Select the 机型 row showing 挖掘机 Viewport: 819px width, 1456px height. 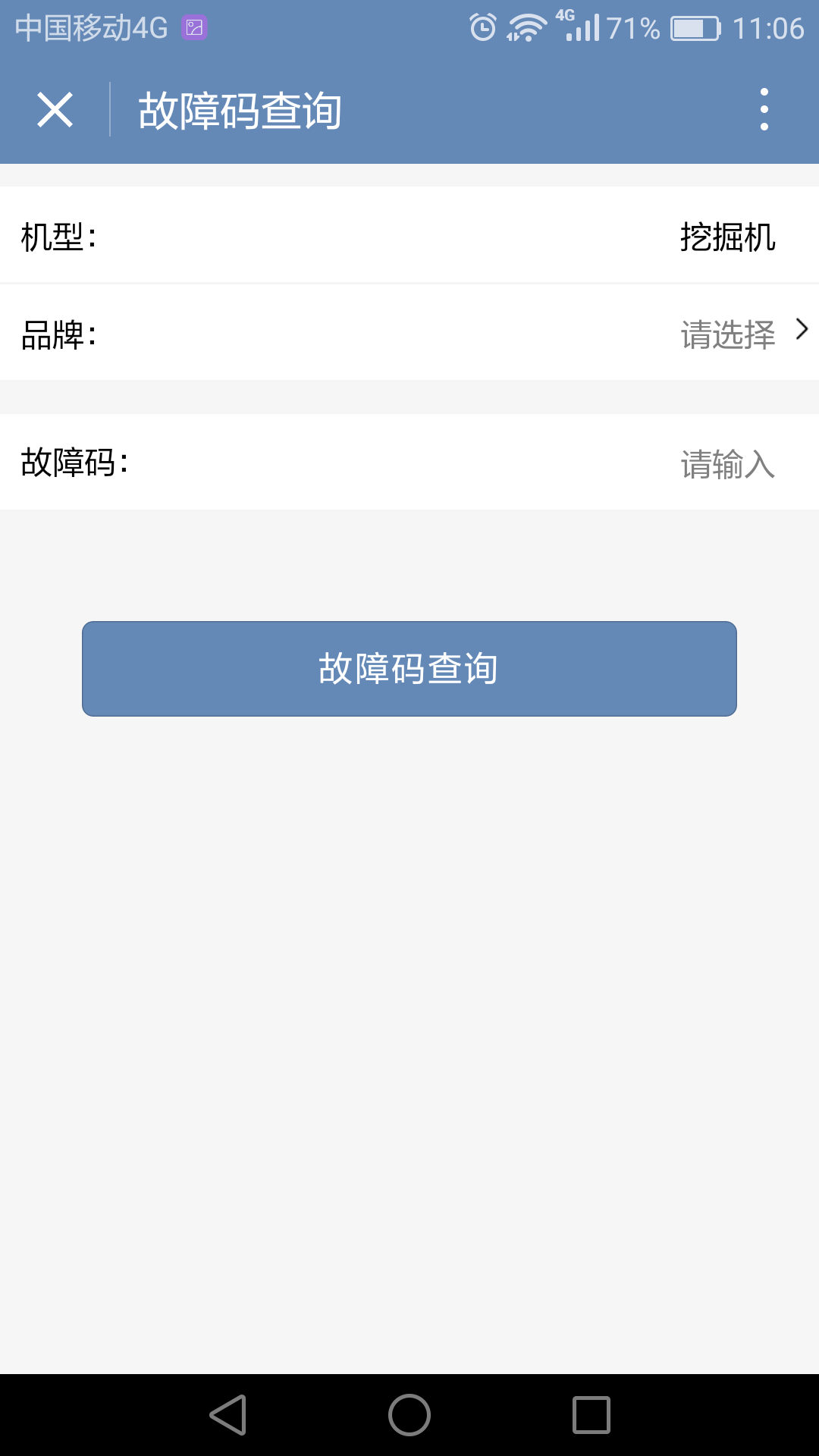pyautogui.click(x=409, y=235)
